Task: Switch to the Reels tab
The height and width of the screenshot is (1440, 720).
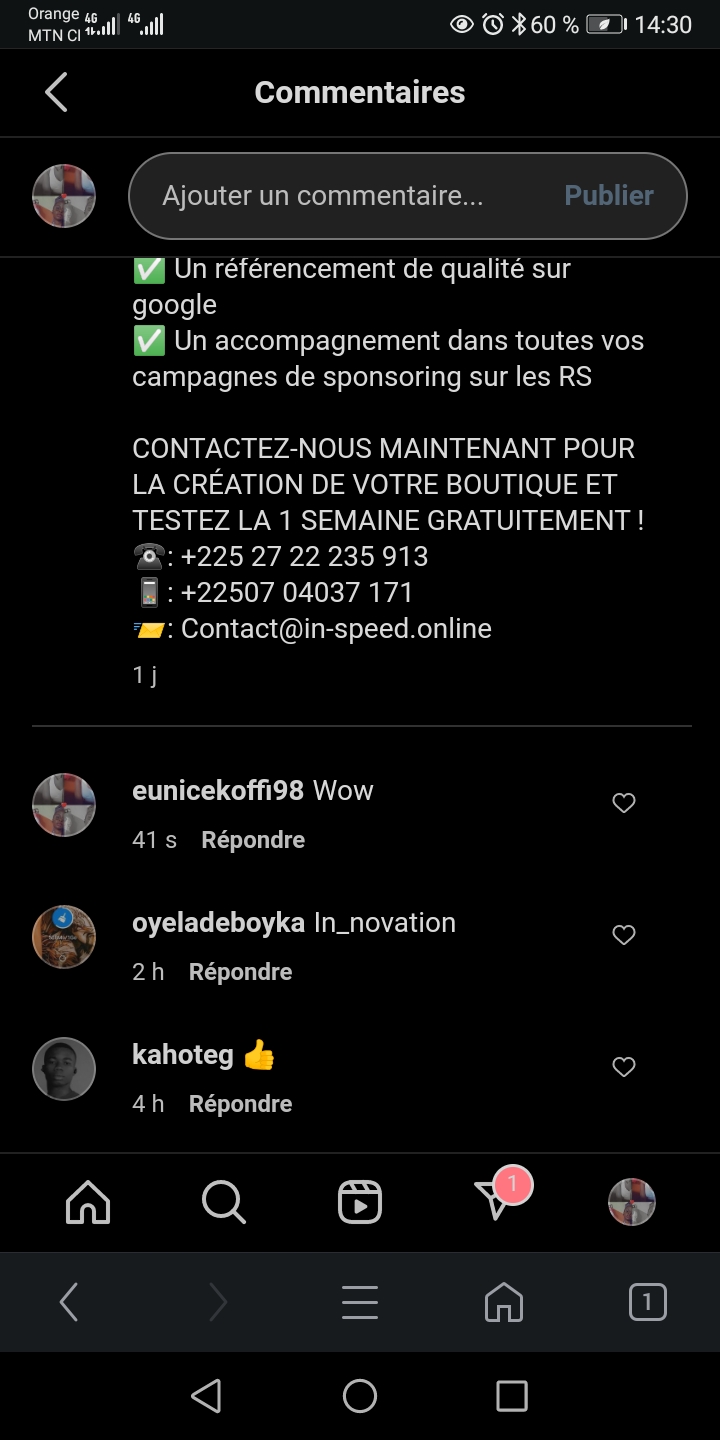Action: coord(360,1202)
